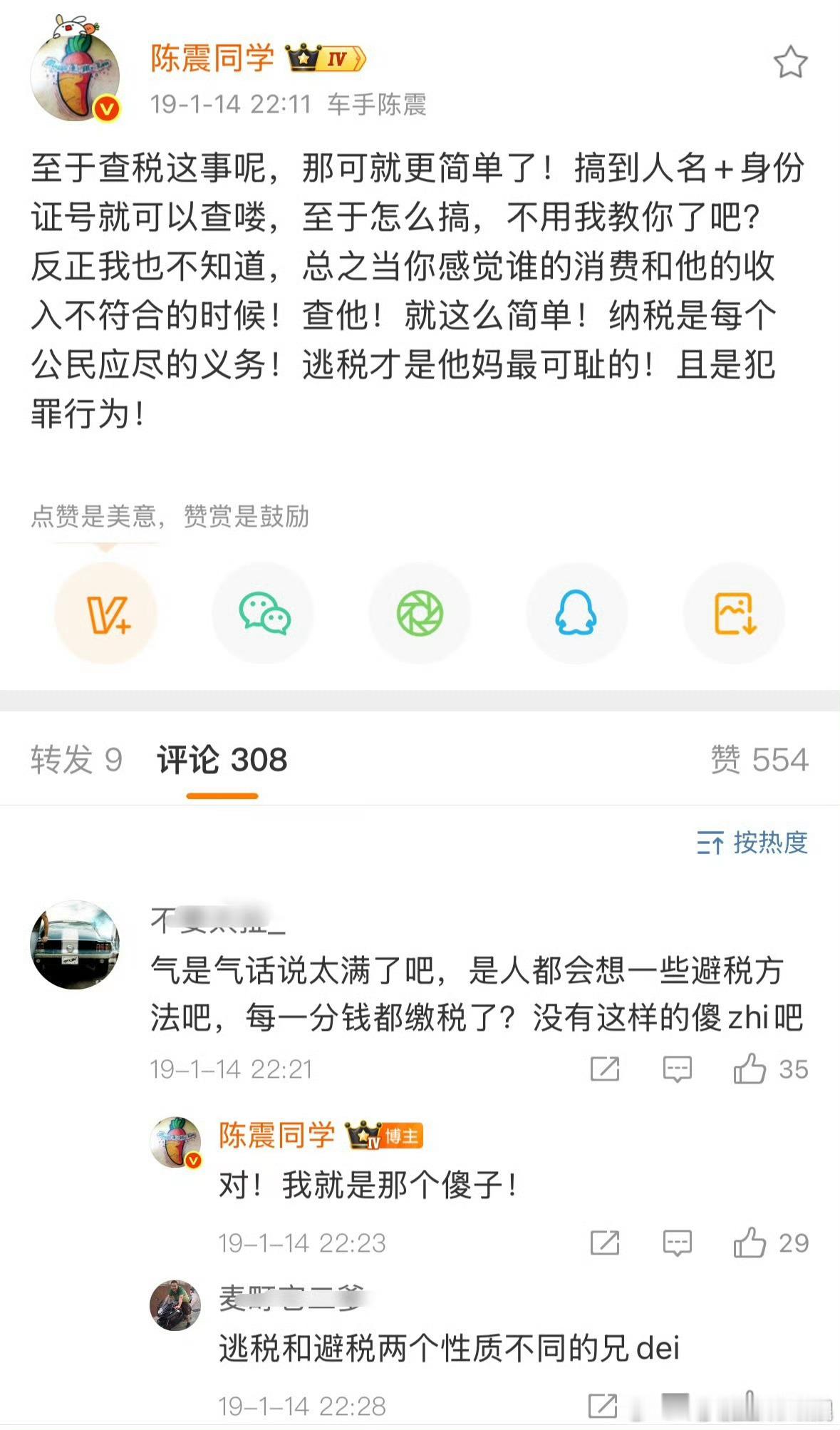The height and width of the screenshot is (1430, 840).
Task: Click the username 陈震同学 to open profile
Action: click(x=213, y=60)
